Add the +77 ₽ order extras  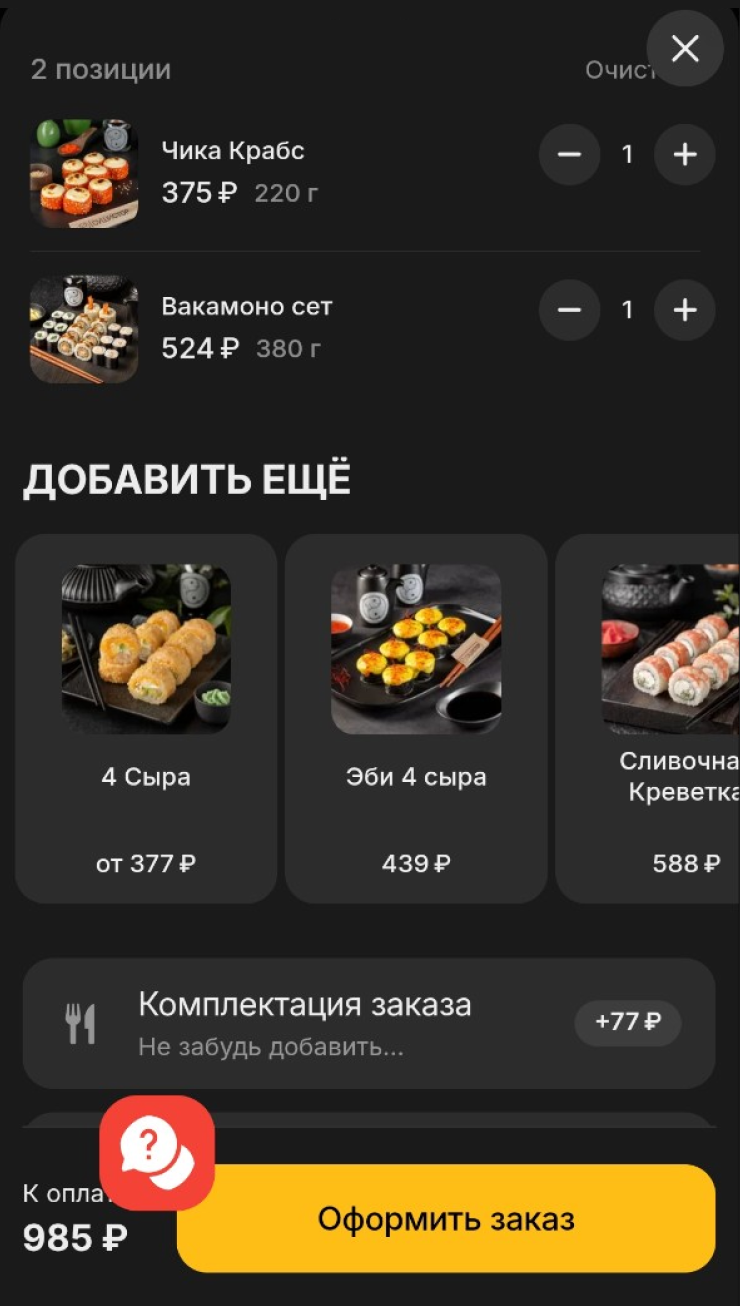point(627,1023)
